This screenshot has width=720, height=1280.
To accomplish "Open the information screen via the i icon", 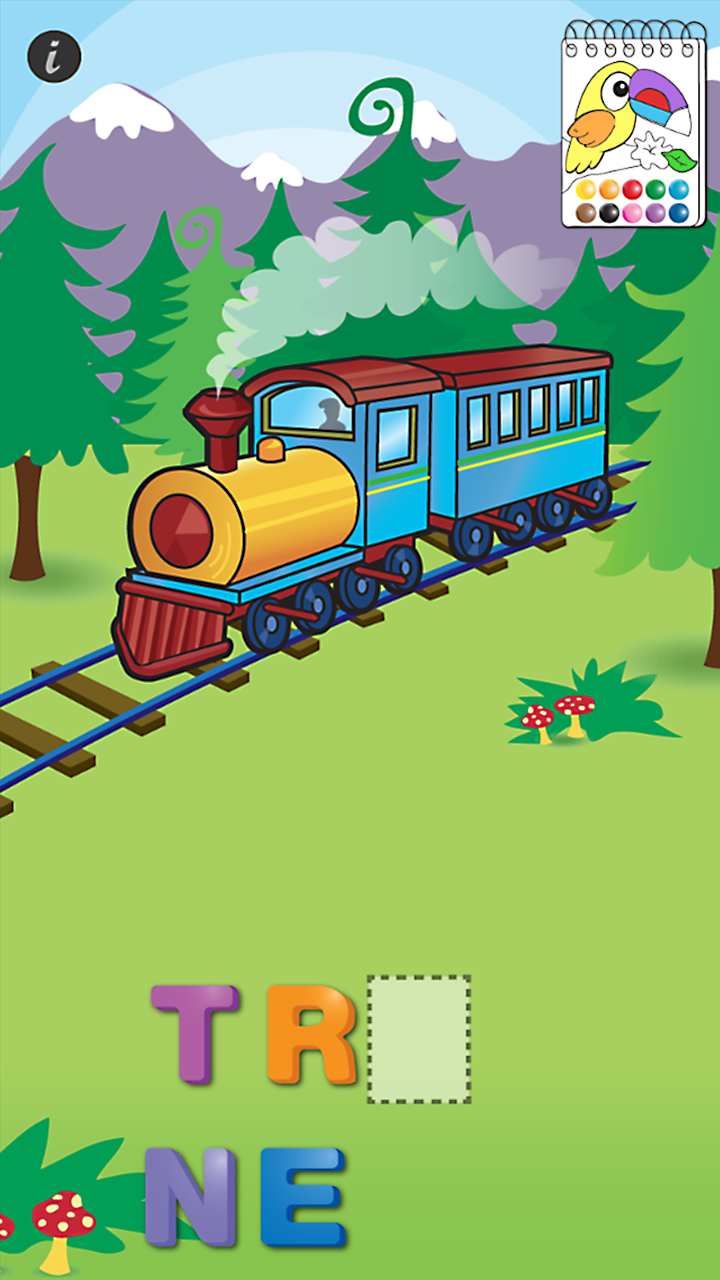I will [52, 55].
